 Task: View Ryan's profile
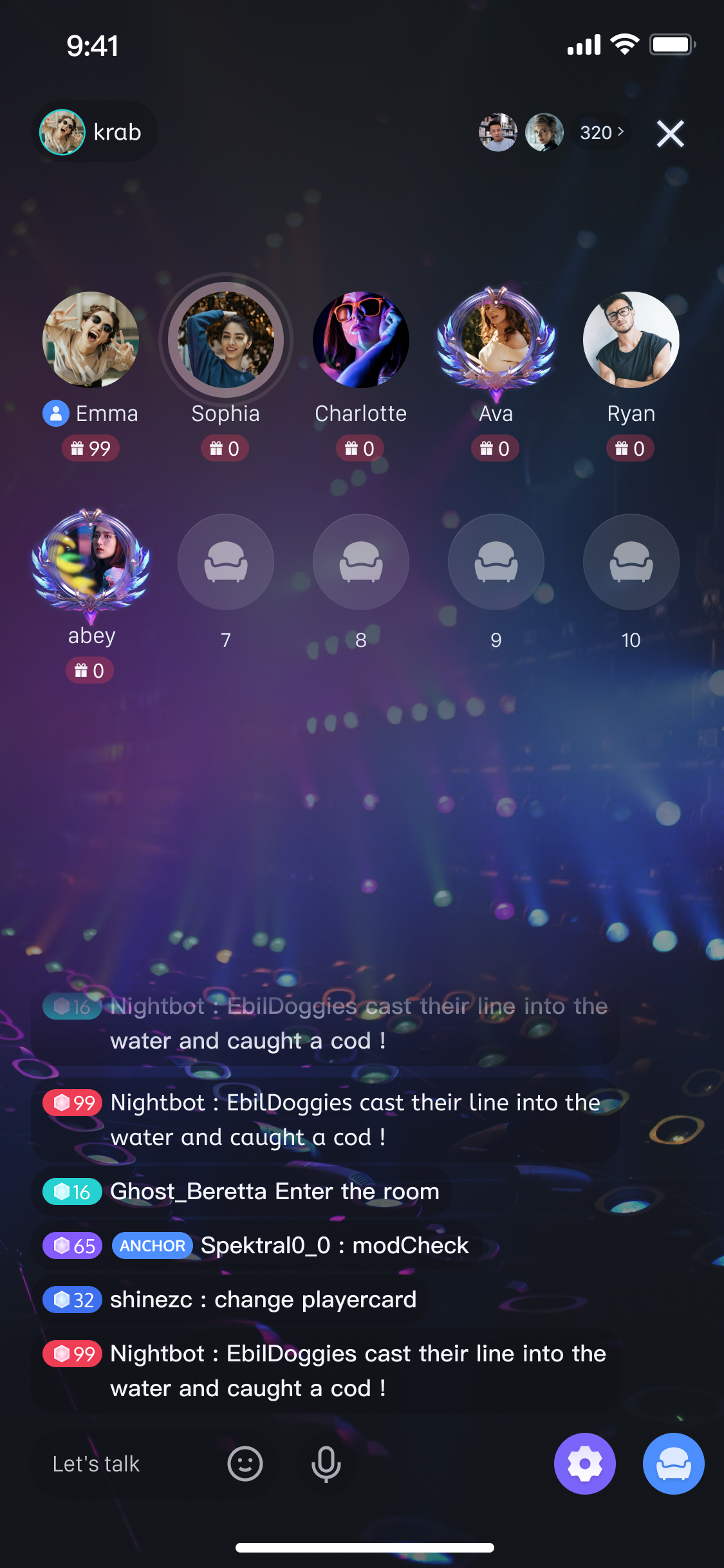pyautogui.click(x=631, y=341)
